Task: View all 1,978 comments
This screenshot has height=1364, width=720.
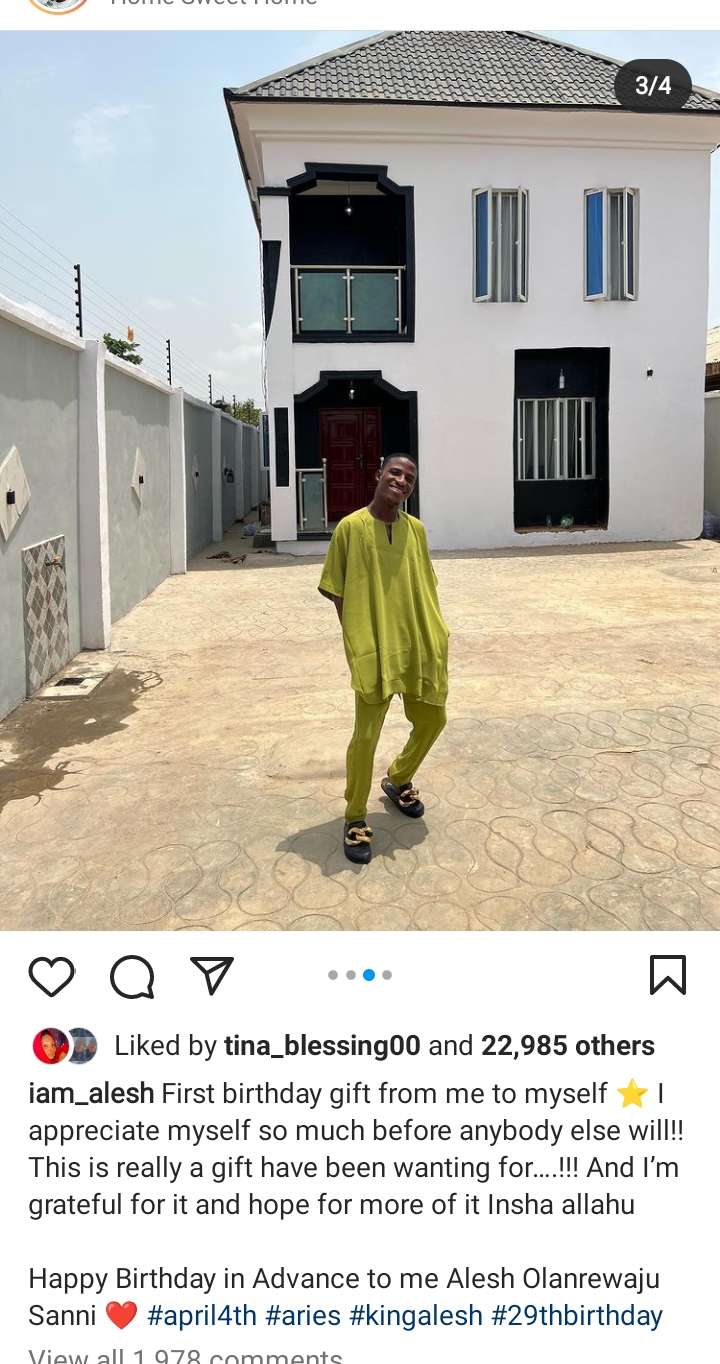Action: 185,1356
